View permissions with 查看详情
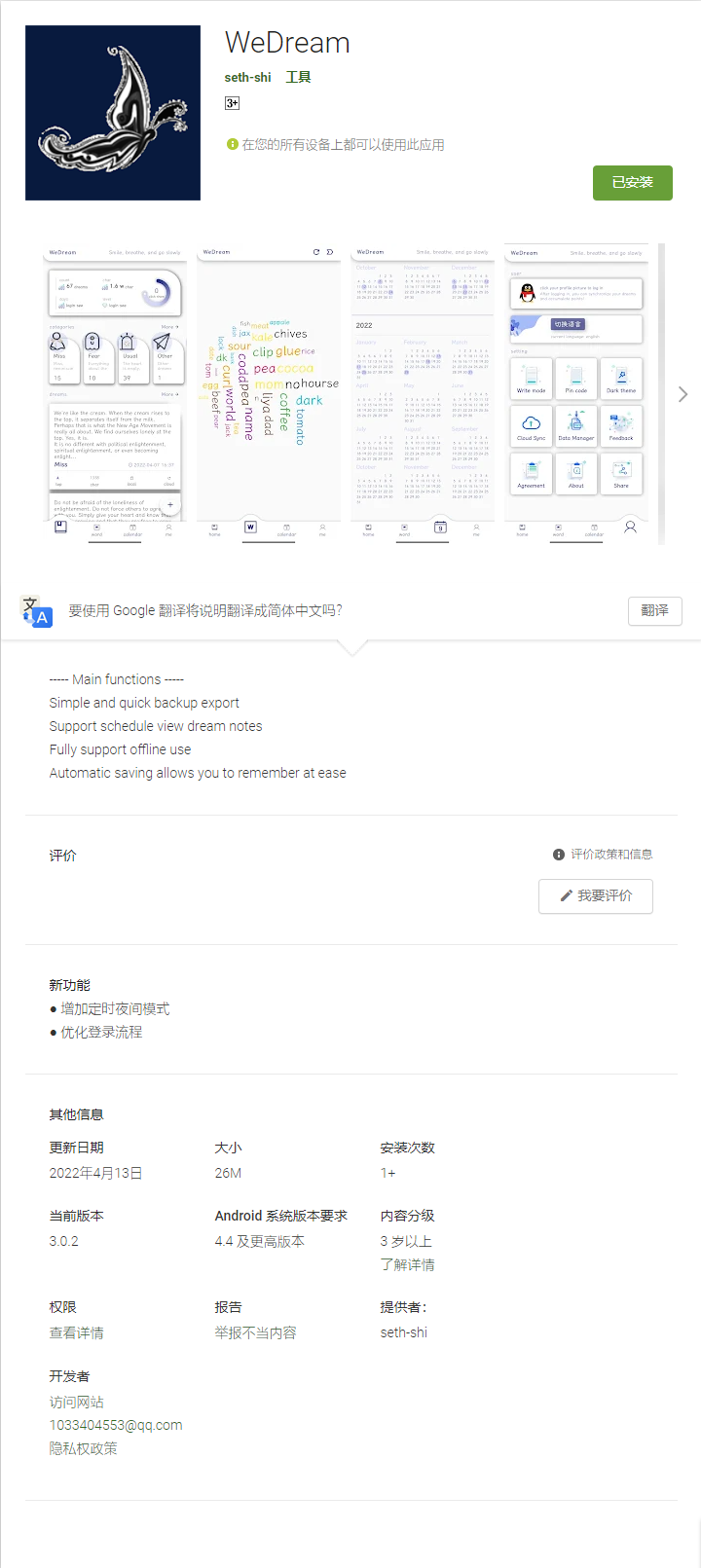 pos(77,1332)
